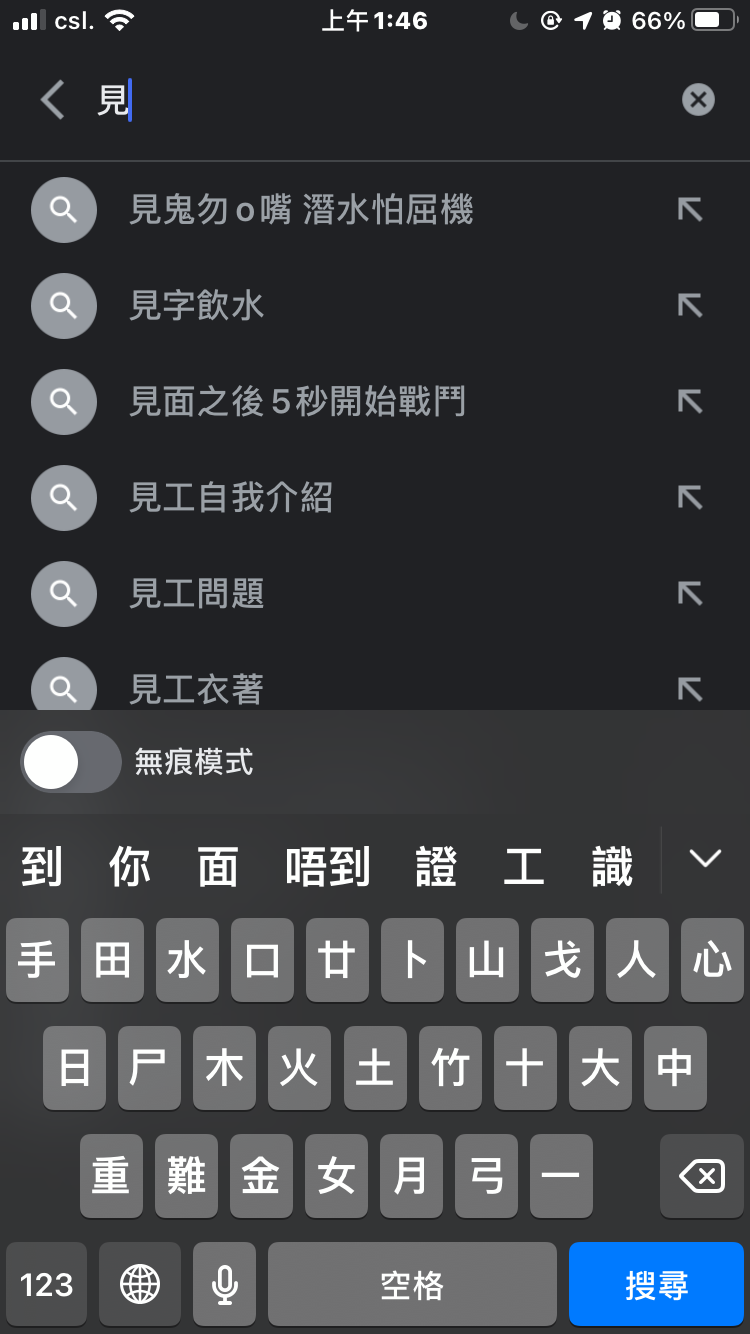Choose the suggestion 見工衣著
750x1334 pixels.
pos(375,688)
